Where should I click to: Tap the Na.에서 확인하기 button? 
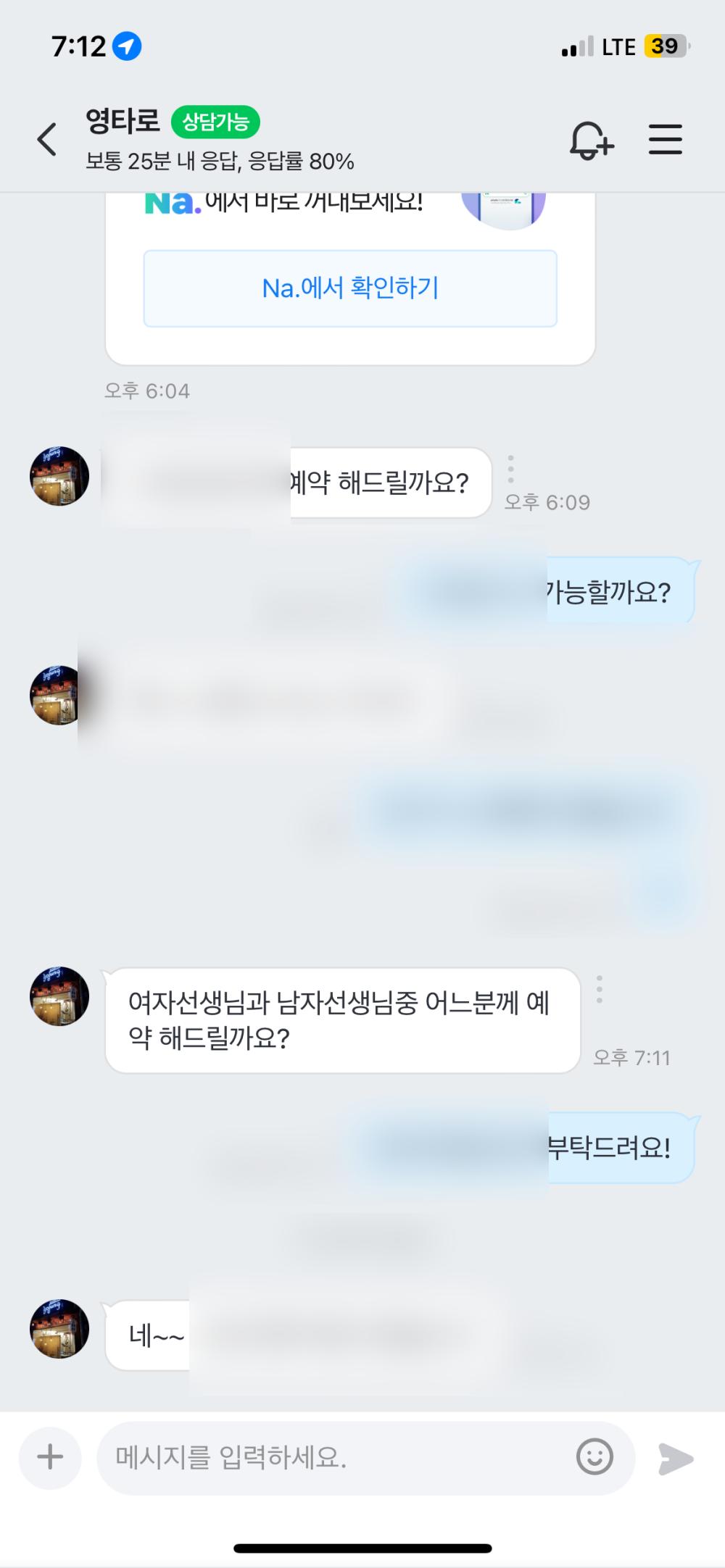[350, 288]
